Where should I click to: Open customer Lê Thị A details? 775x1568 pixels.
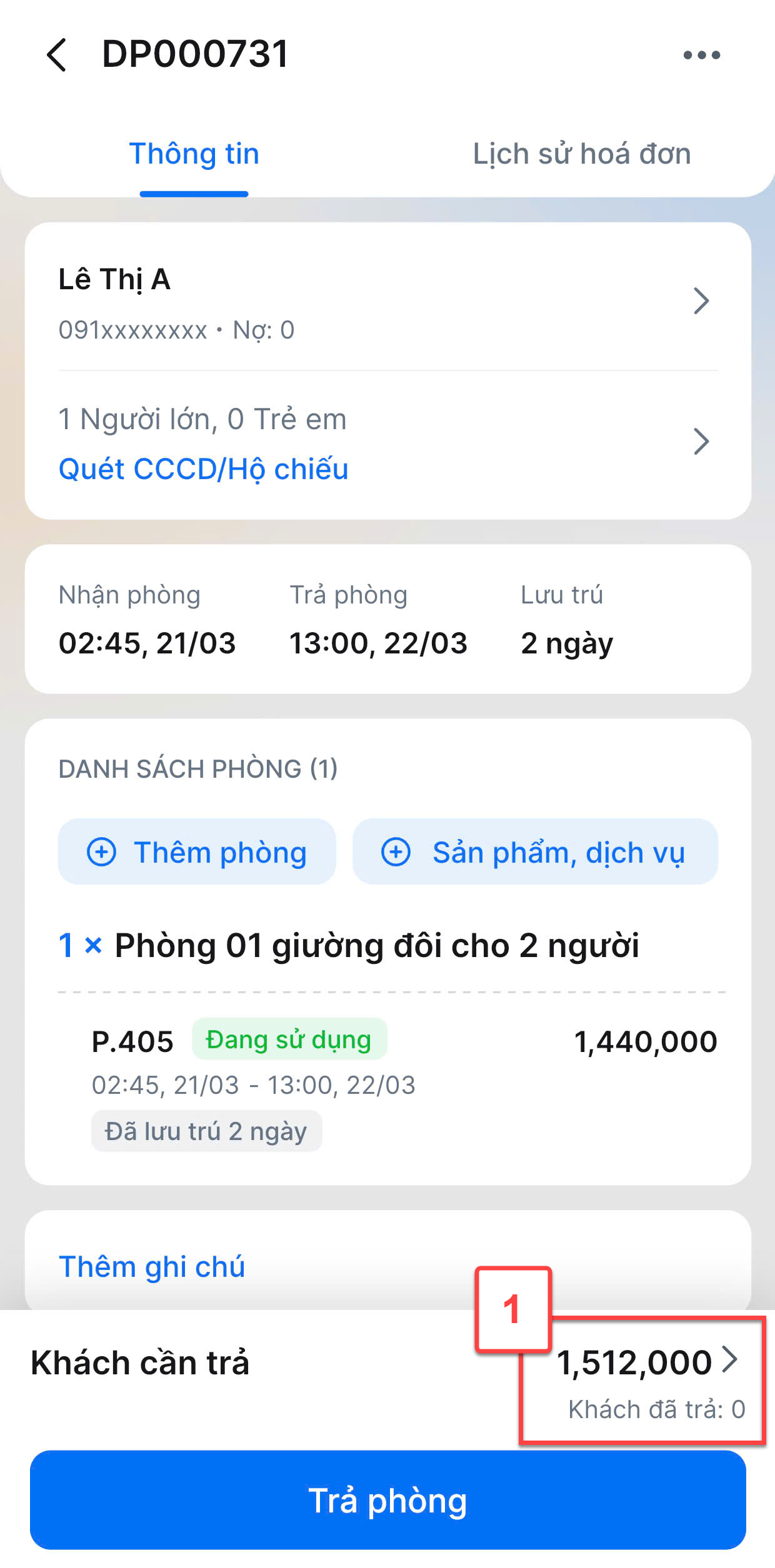pos(387,302)
